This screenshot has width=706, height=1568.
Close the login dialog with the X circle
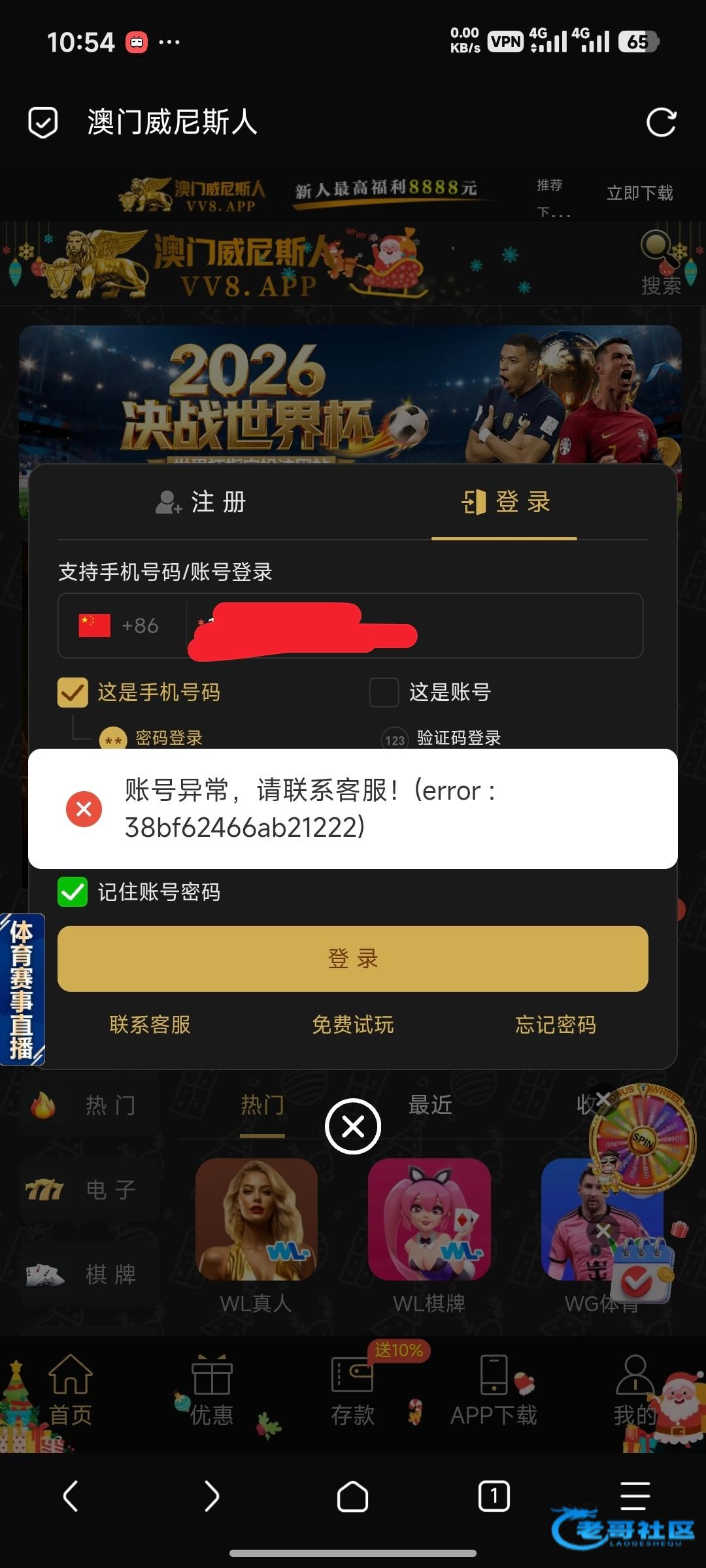click(353, 1126)
